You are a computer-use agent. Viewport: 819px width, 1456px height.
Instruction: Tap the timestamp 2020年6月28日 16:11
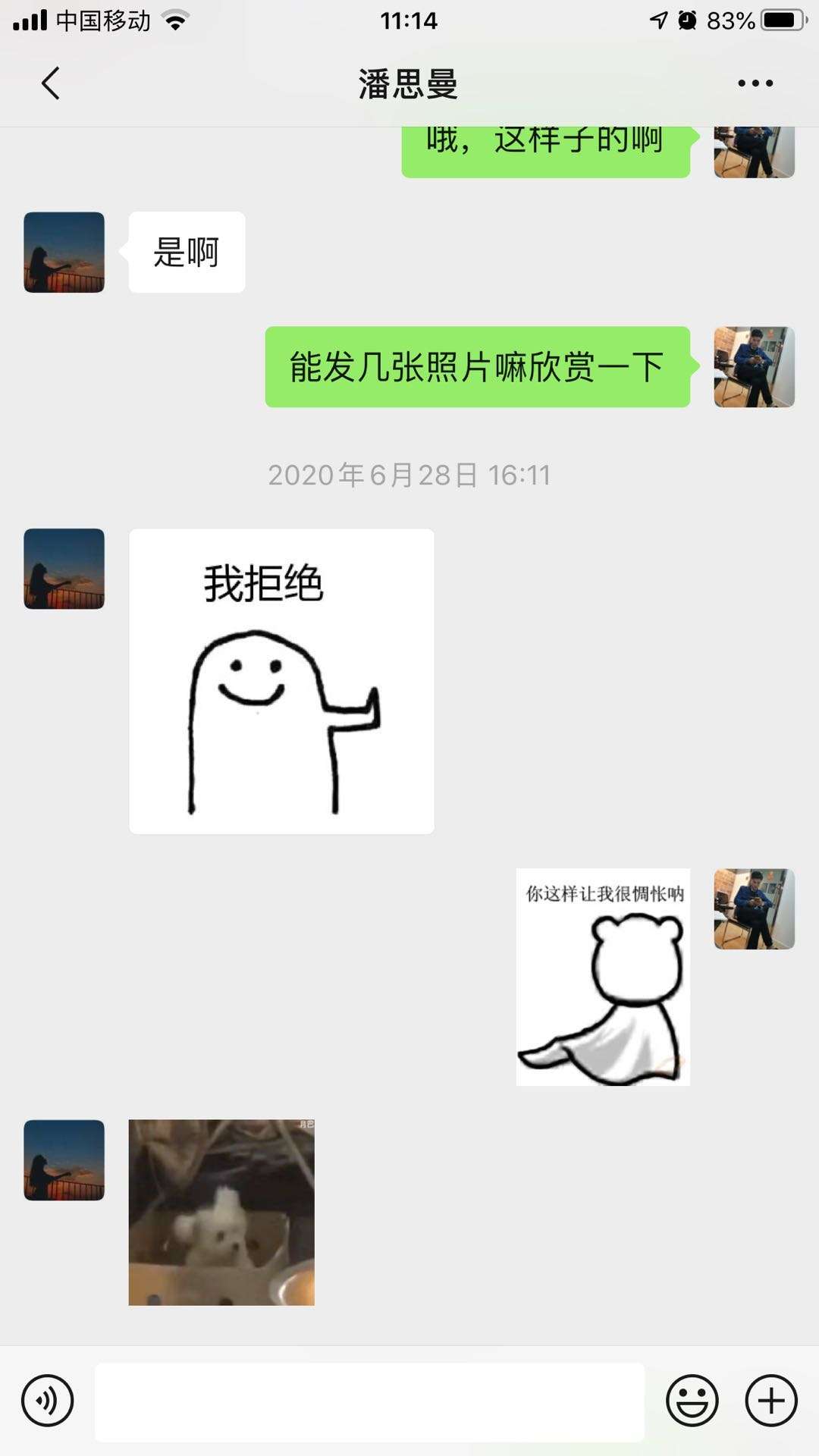[x=409, y=475]
